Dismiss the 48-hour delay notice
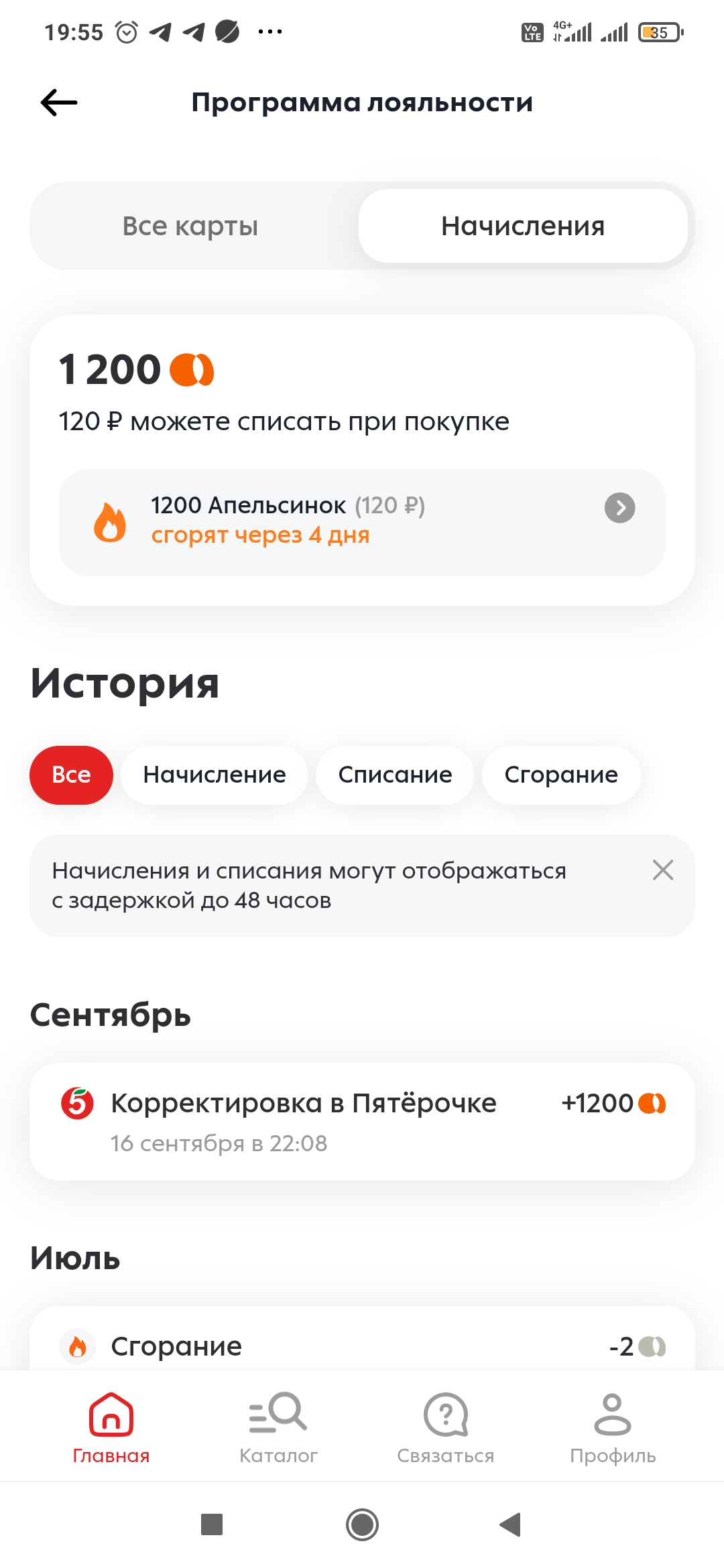724x1568 pixels. point(662,870)
